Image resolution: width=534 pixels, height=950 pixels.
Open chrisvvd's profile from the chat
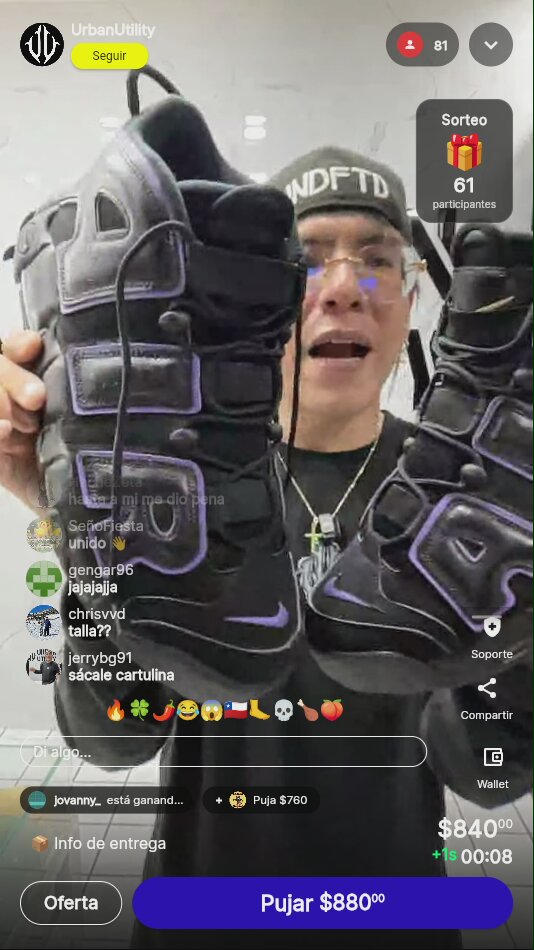(x=44, y=622)
